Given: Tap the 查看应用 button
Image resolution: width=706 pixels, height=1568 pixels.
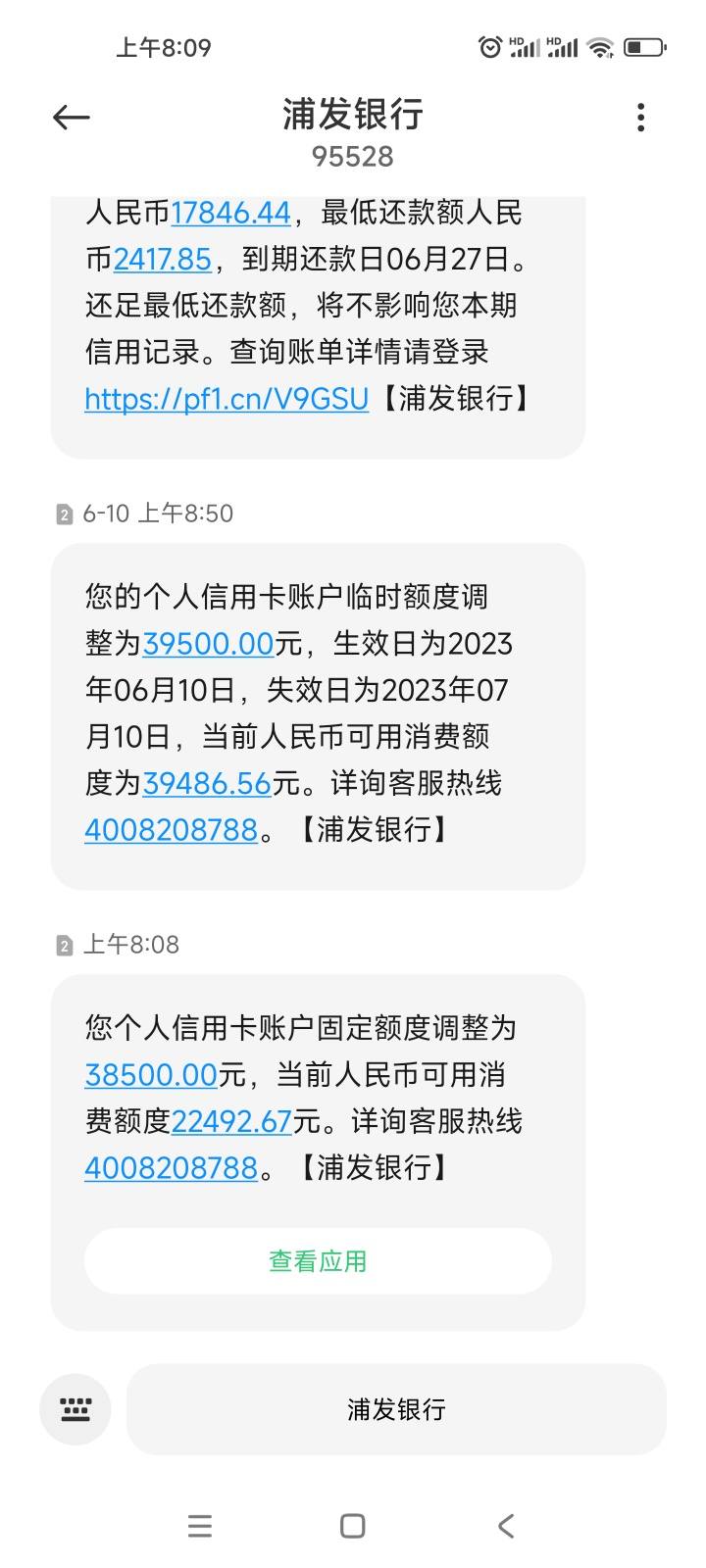Looking at the screenshot, I should point(318,1261).
